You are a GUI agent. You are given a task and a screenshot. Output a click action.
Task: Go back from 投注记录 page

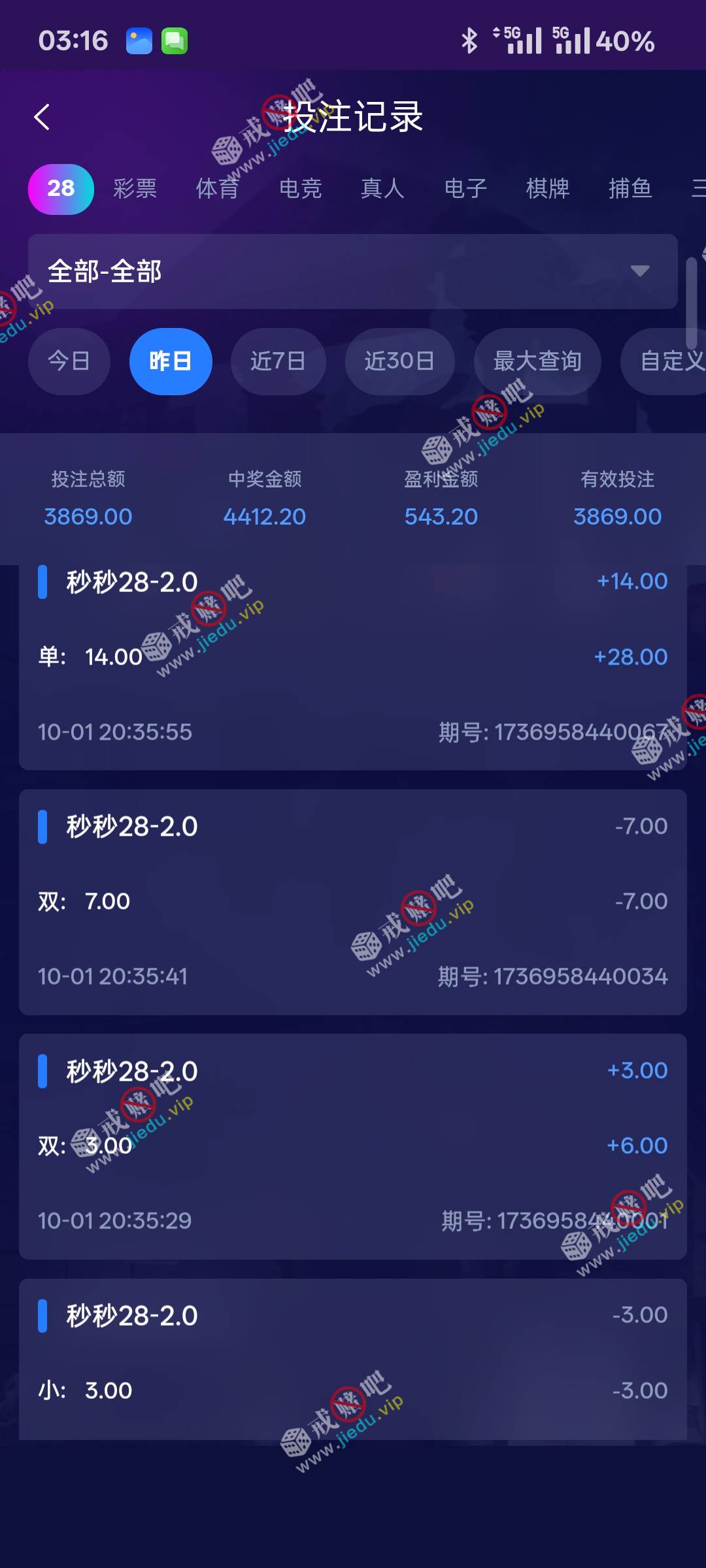(42, 118)
